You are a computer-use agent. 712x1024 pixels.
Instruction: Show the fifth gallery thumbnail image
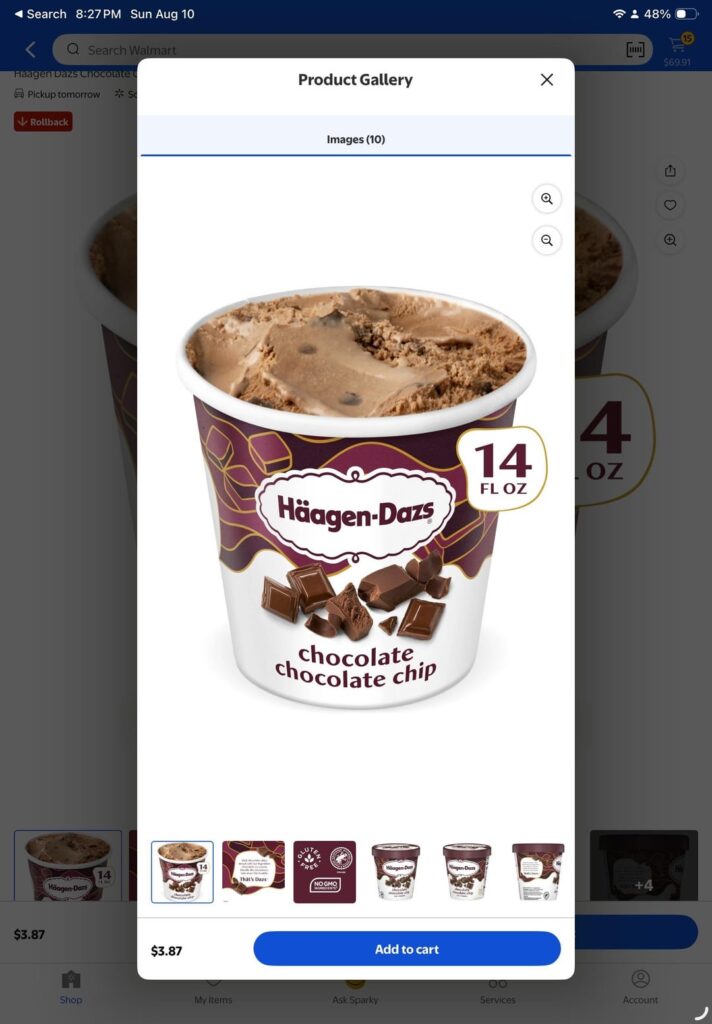coord(467,872)
